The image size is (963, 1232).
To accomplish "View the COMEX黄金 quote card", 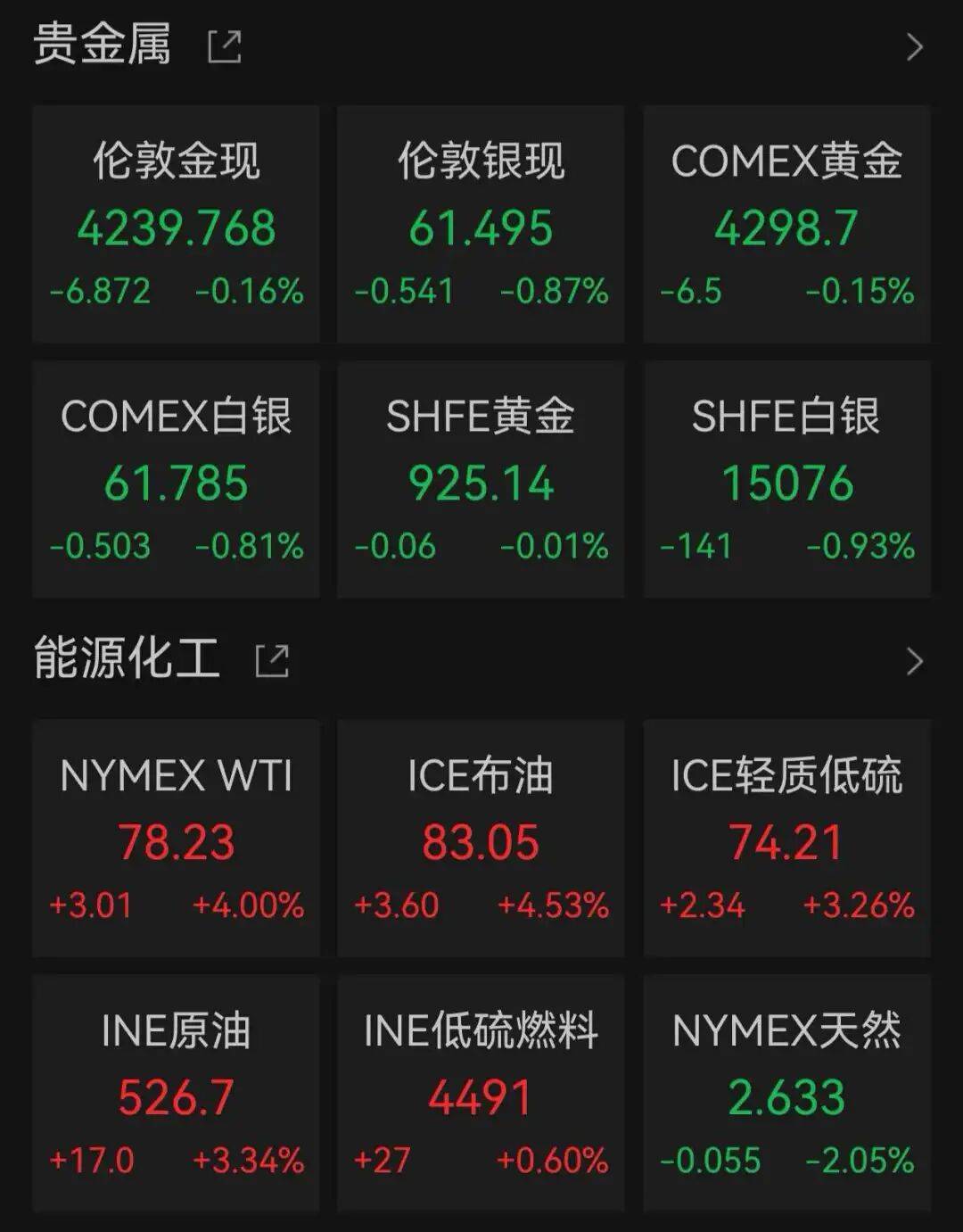I will click(786, 224).
